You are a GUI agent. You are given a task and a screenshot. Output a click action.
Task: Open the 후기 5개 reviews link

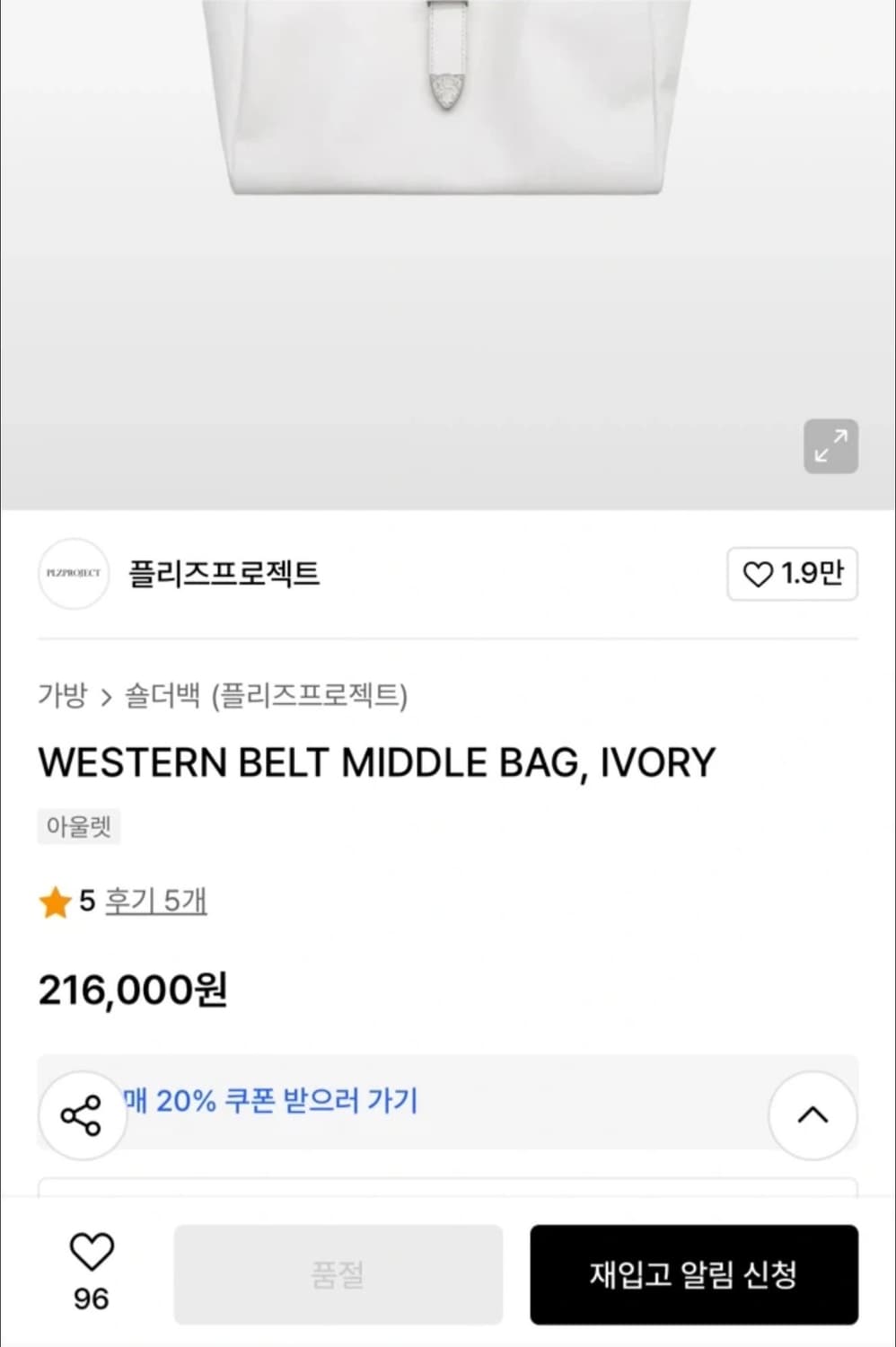[156, 902]
